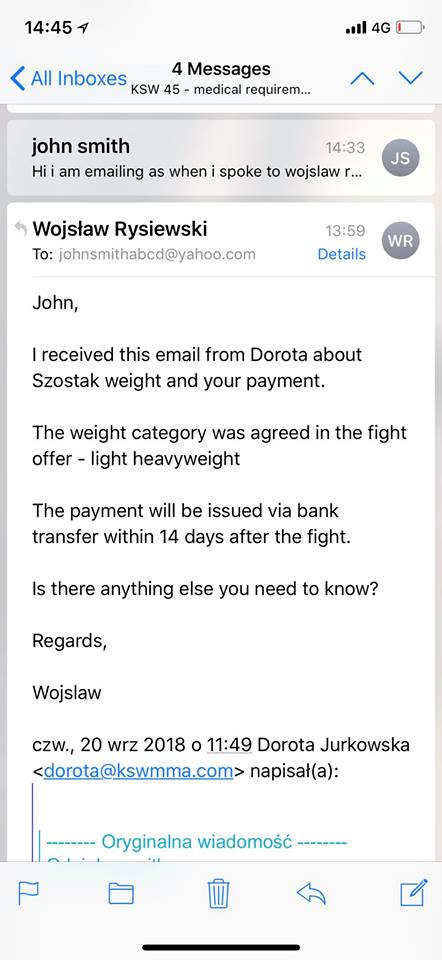Tap recipient johnsmithabcd@yahoo.com
The height and width of the screenshot is (960, 442).
coord(157,254)
